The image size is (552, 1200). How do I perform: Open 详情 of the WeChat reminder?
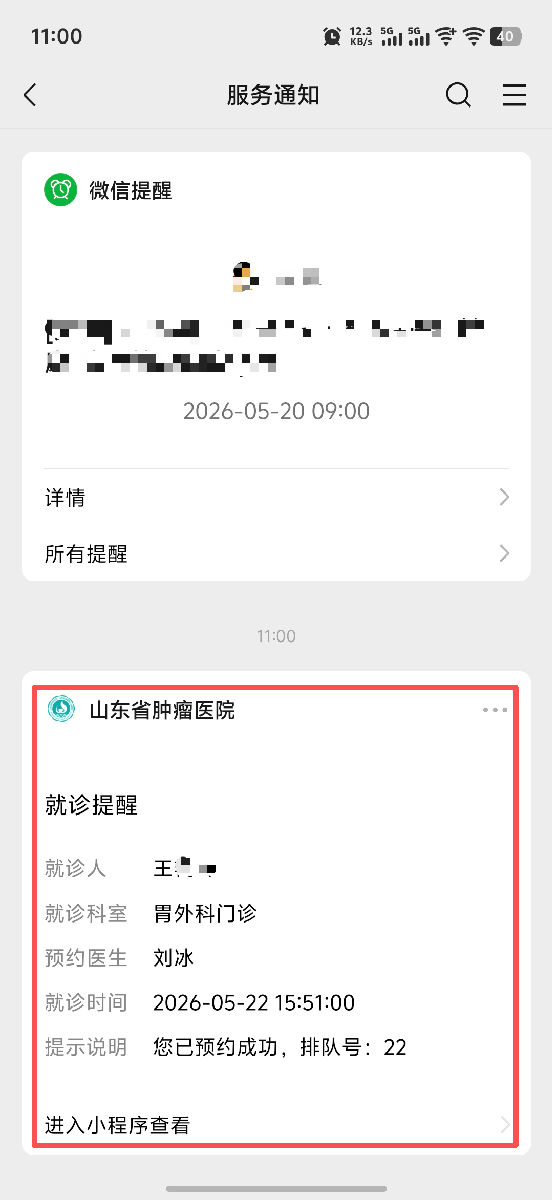(276, 497)
